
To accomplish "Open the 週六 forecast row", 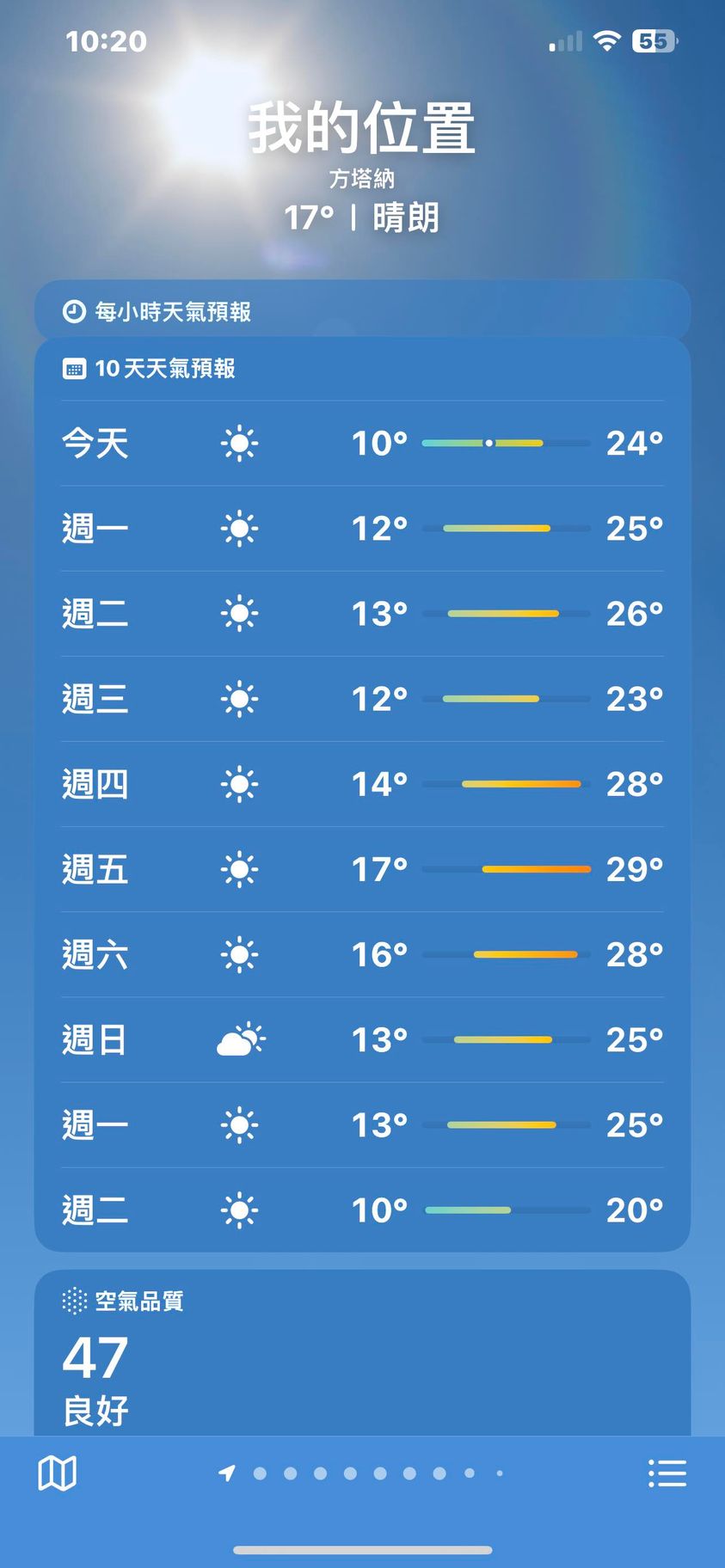I will [x=362, y=954].
